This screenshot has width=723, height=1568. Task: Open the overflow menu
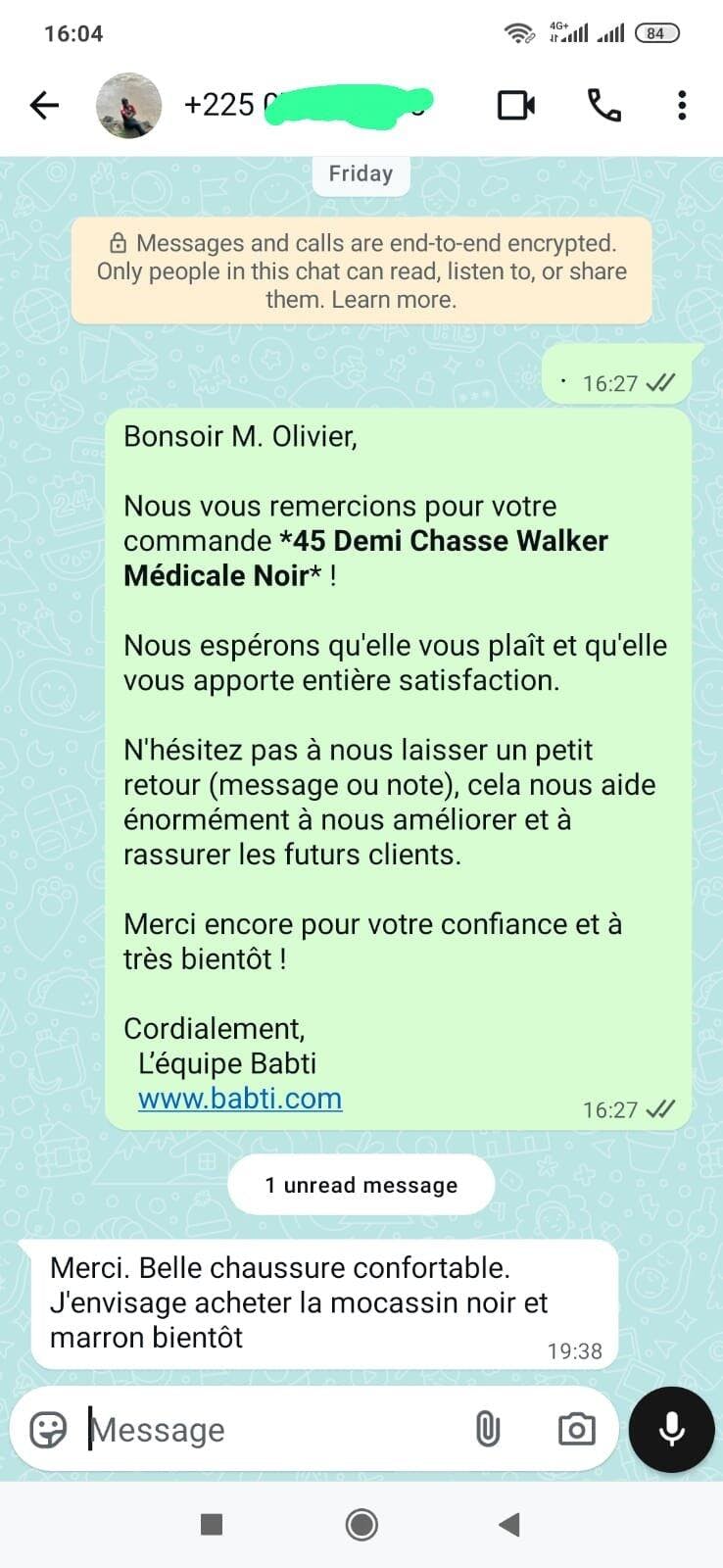[682, 105]
